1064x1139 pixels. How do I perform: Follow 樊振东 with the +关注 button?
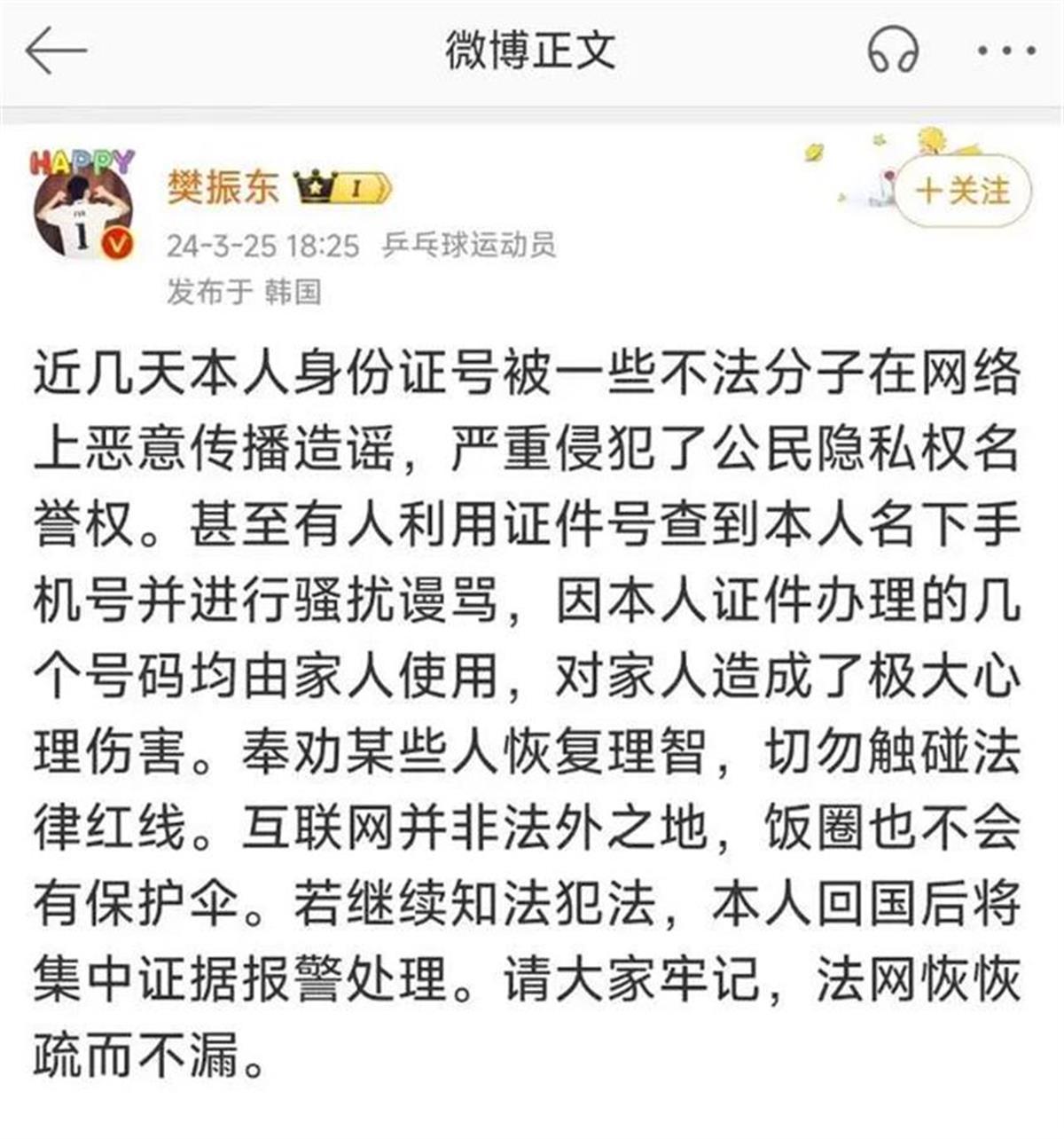963,190
